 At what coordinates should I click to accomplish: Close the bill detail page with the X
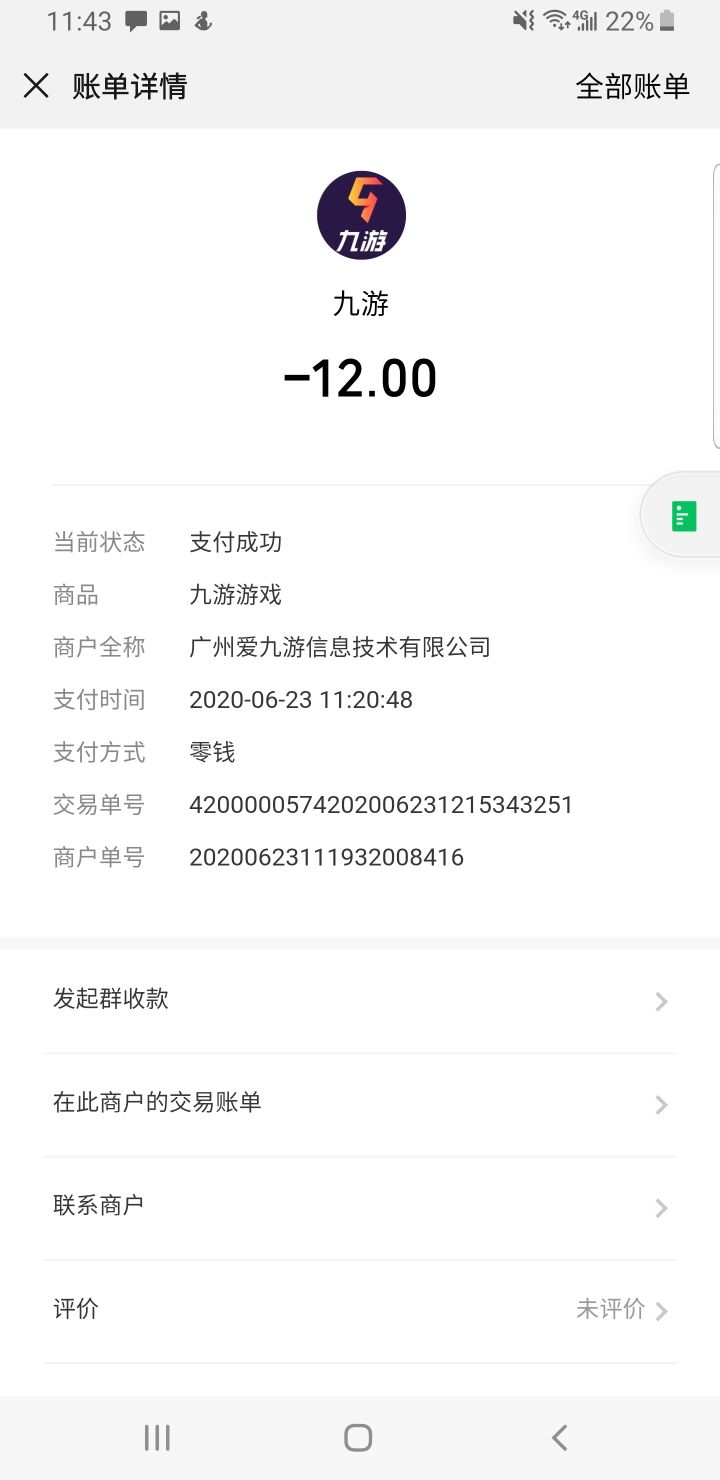click(x=36, y=87)
